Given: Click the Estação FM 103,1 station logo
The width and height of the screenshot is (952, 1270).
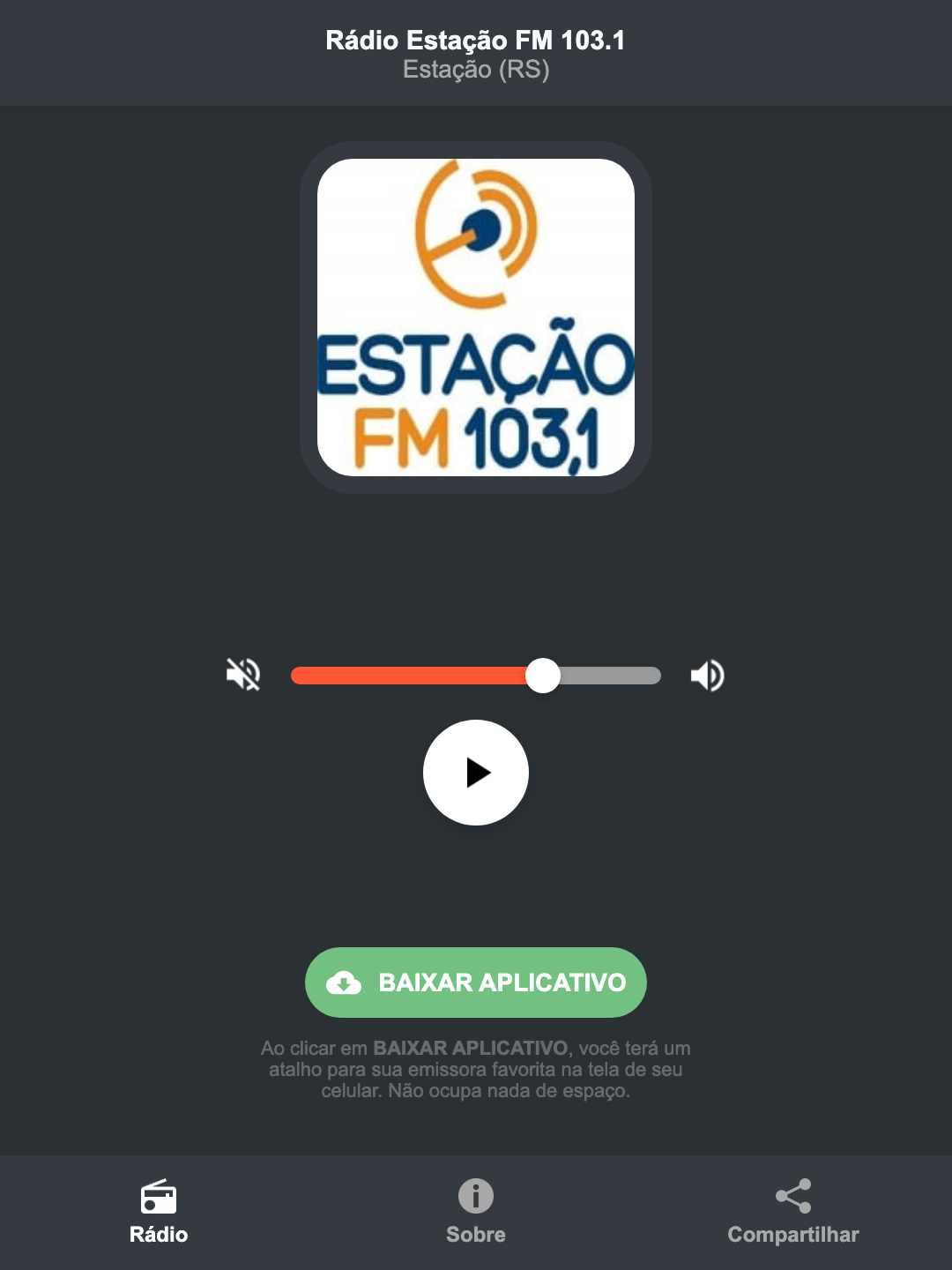Looking at the screenshot, I should click(x=475, y=317).
